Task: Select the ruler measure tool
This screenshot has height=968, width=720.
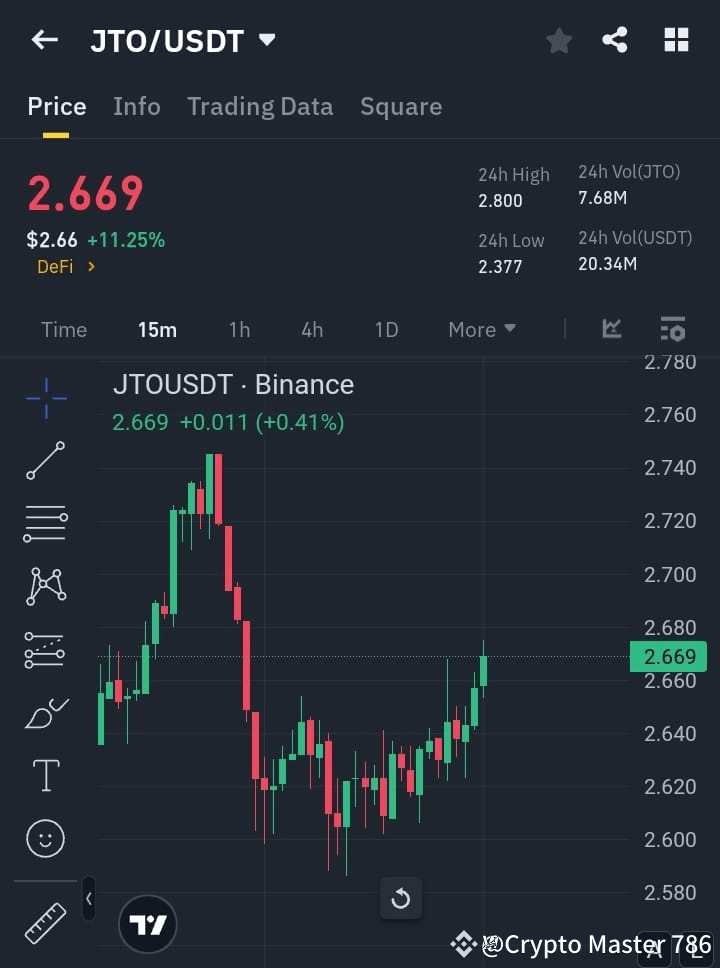Action: (45, 923)
